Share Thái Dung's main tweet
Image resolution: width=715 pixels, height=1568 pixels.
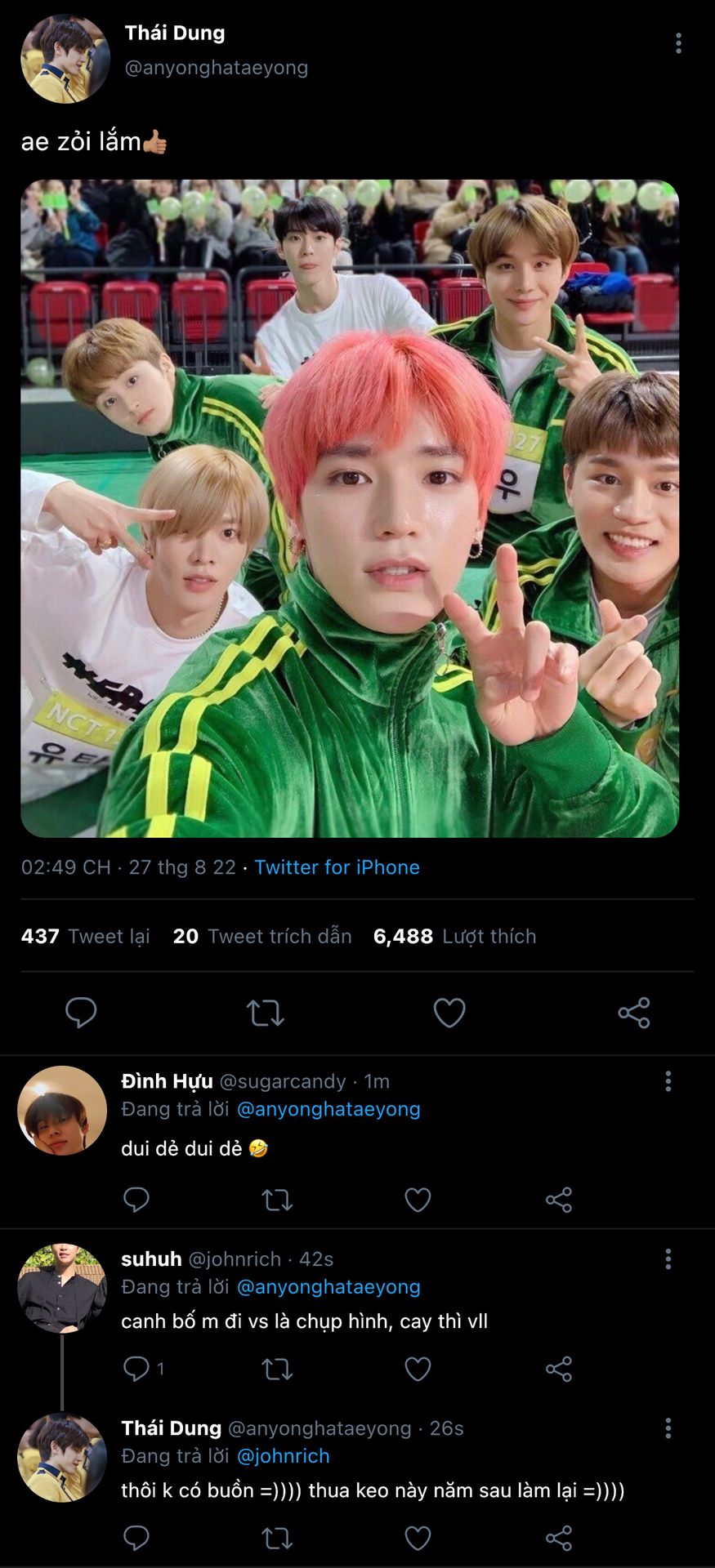(634, 1013)
